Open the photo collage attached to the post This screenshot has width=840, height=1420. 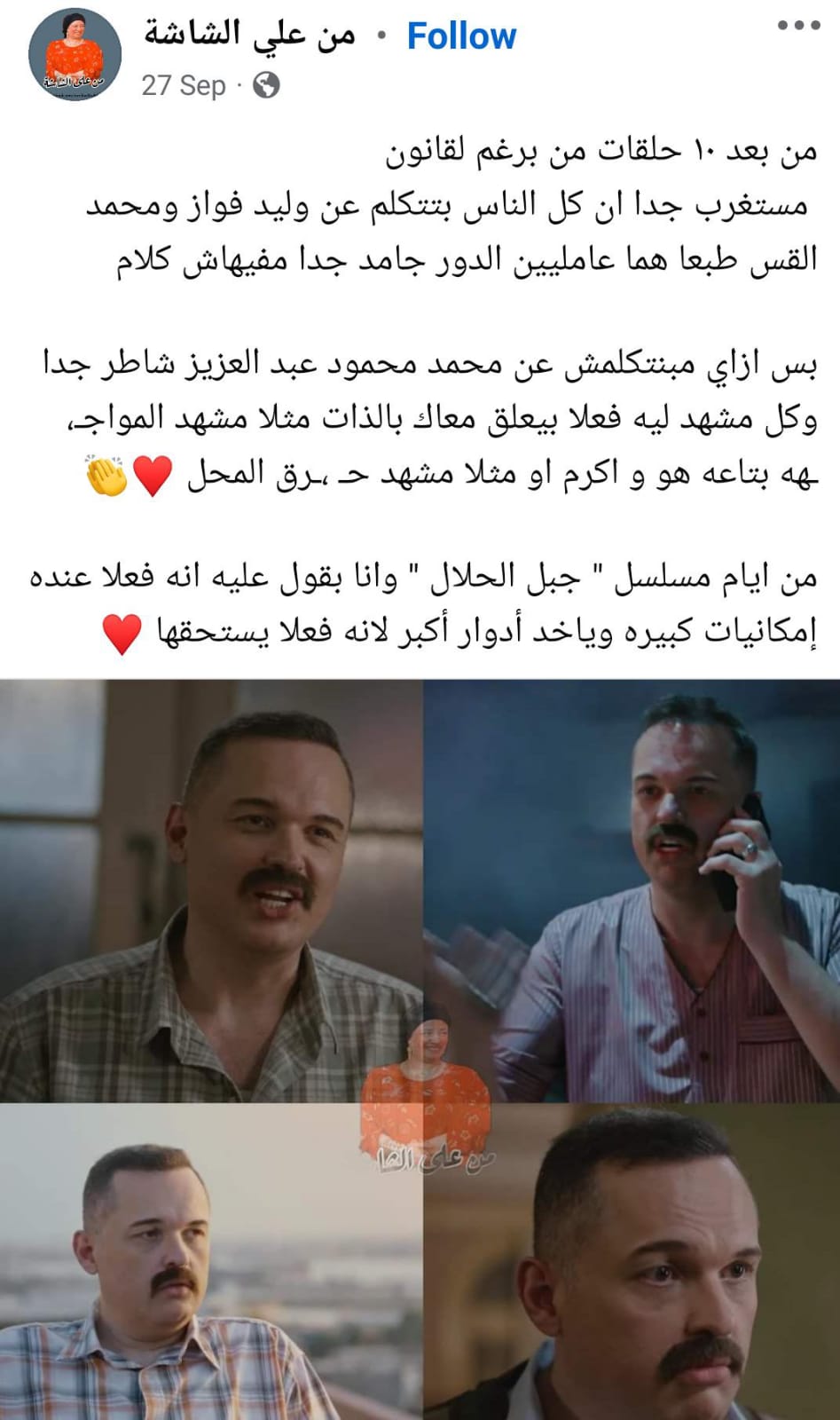click(x=420, y=1047)
